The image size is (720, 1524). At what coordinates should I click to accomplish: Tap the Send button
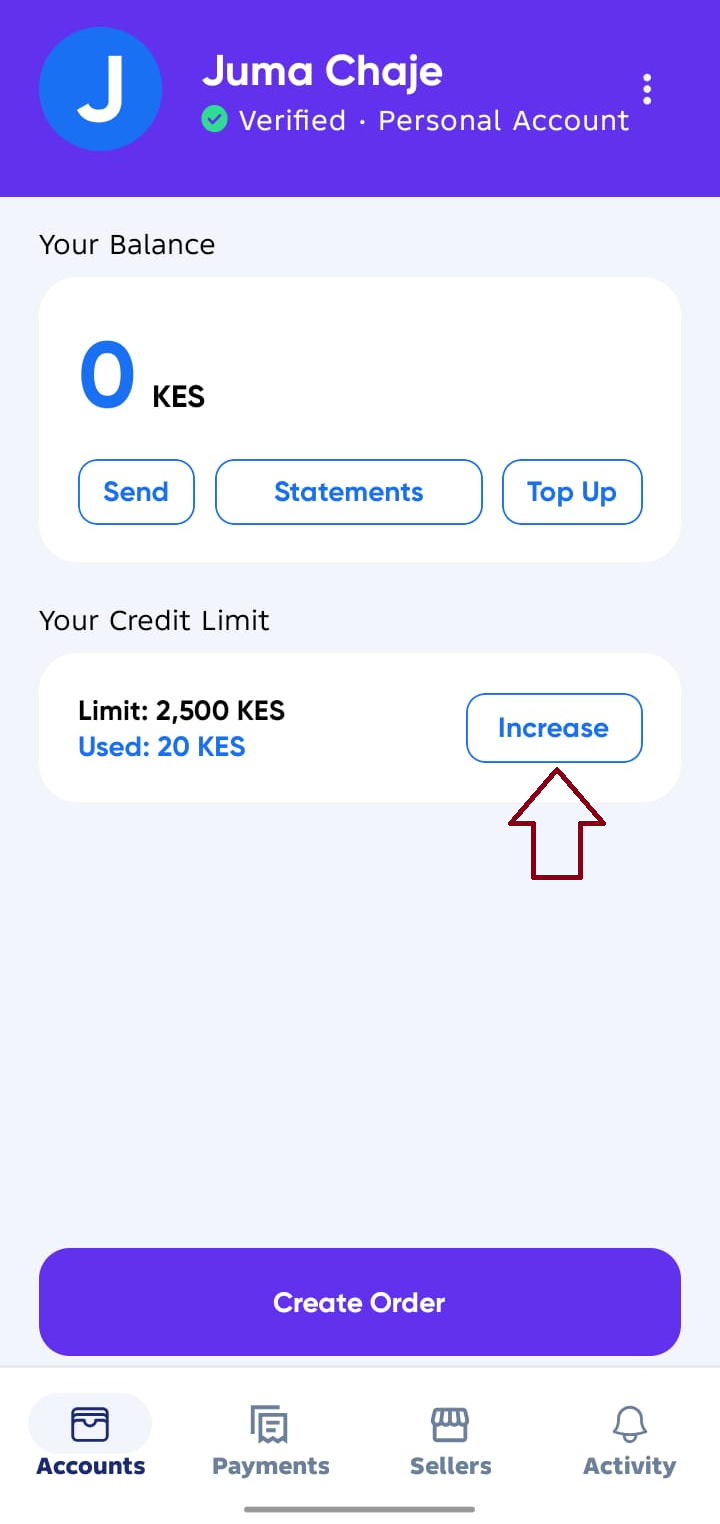136,491
